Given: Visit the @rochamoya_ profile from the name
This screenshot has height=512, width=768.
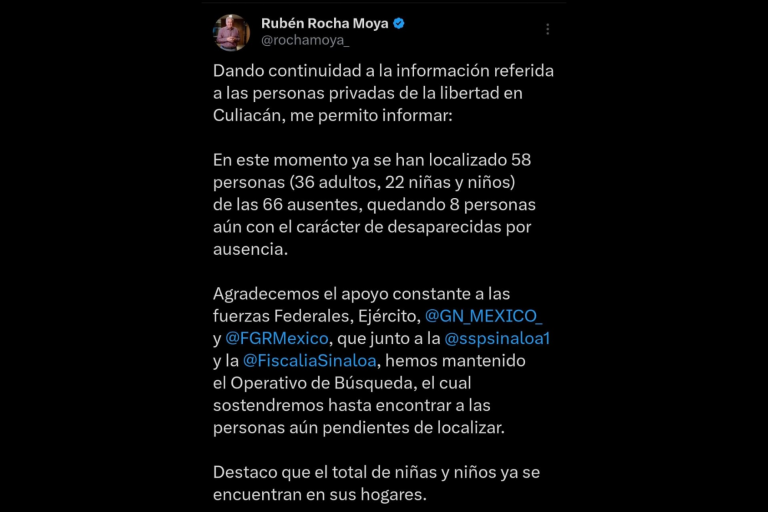Looking at the screenshot, I should click(324, 22).
